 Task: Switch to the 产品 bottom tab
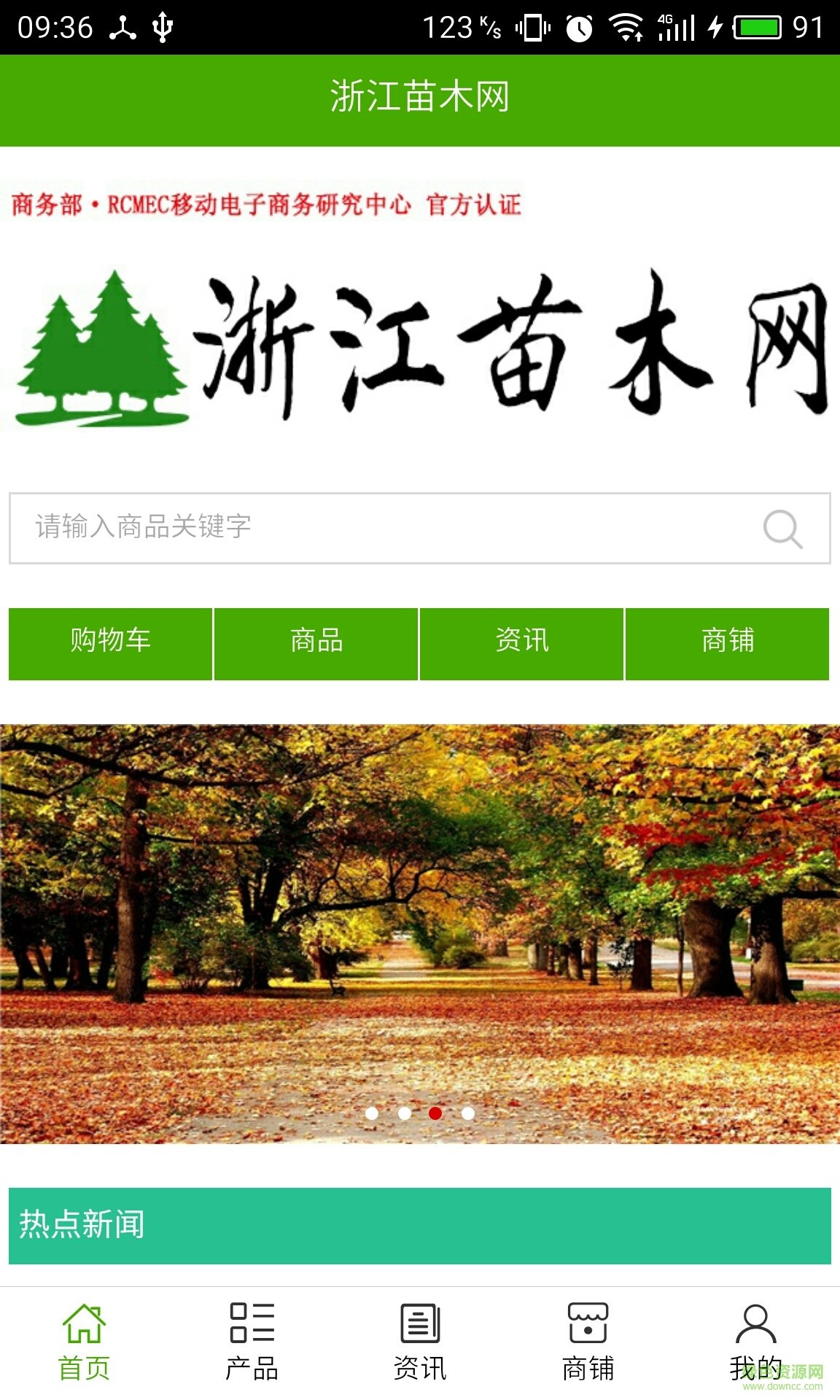tap(252, 1343)
